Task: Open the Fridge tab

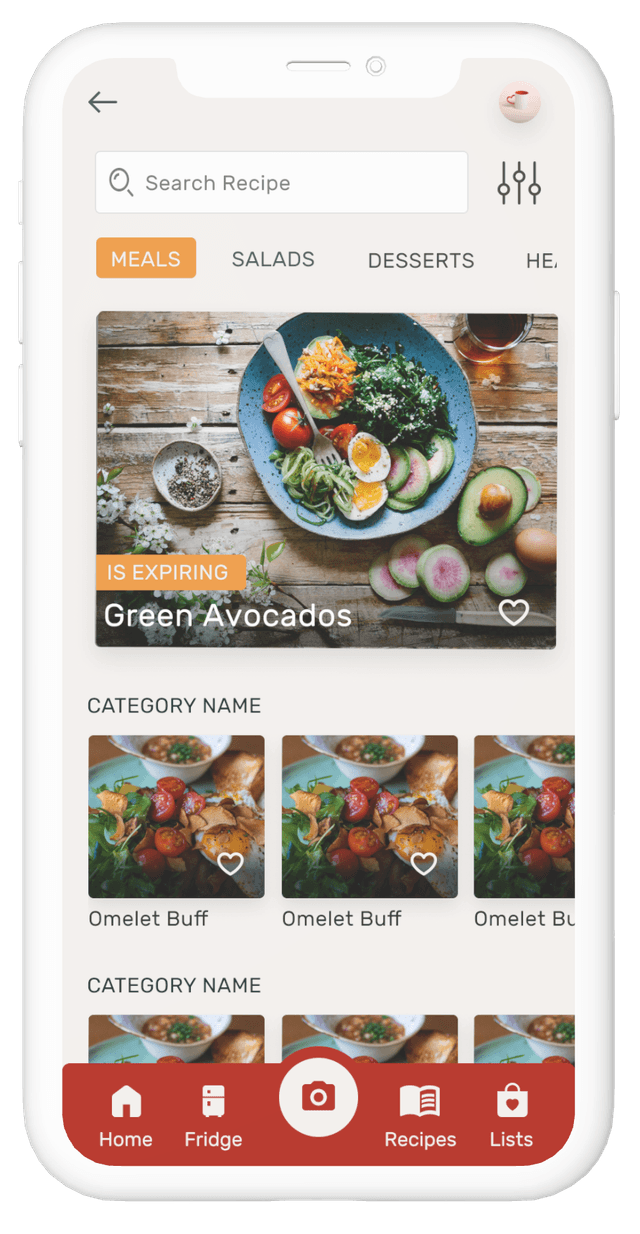Action: coord(213,1115)
